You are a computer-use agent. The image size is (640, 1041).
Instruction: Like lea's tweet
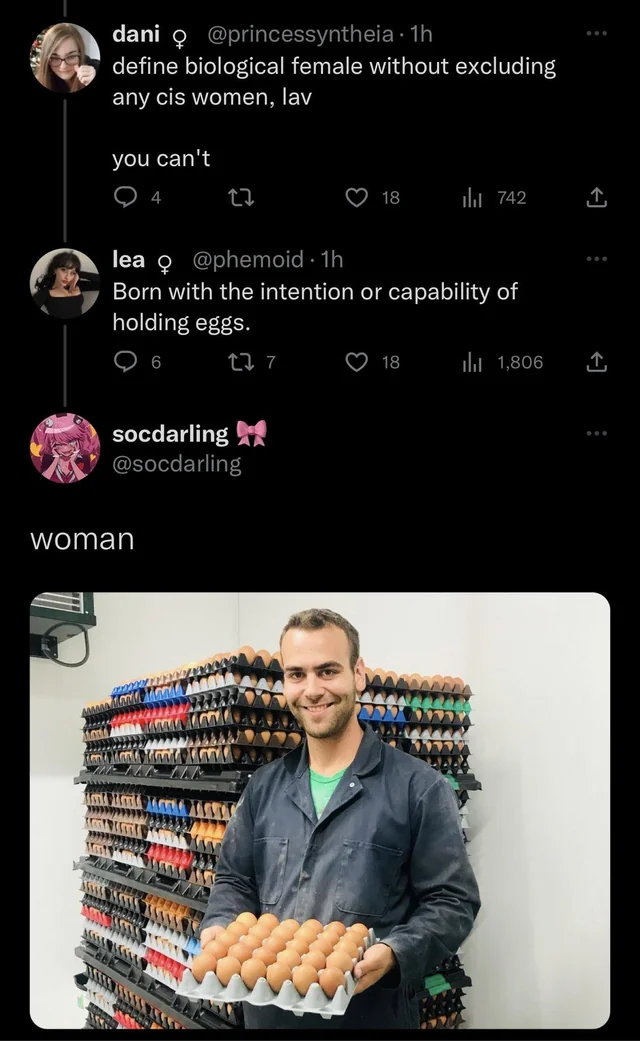357,362
